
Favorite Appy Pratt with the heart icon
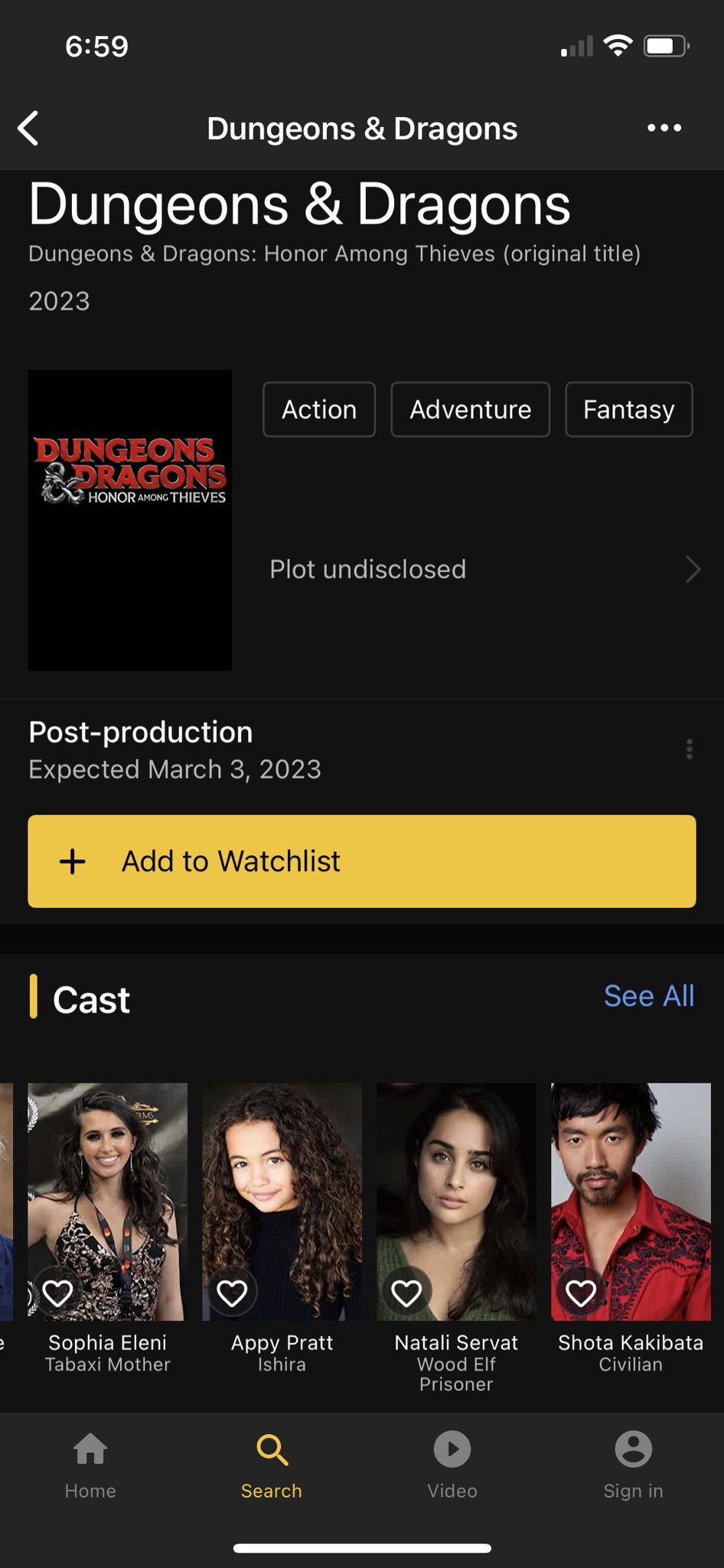click(233, 1293)
